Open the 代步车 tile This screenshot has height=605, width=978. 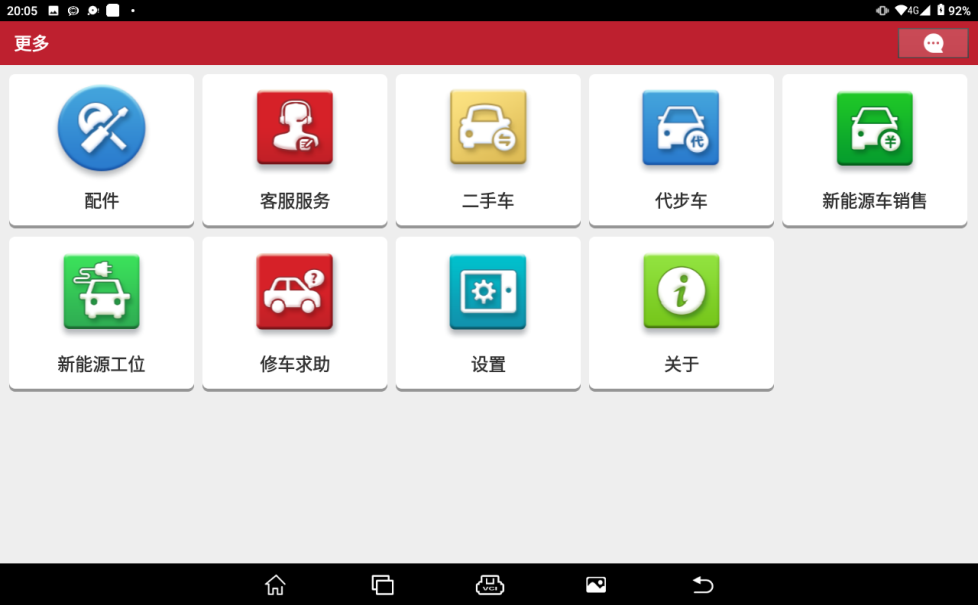[x=681, y=149]
